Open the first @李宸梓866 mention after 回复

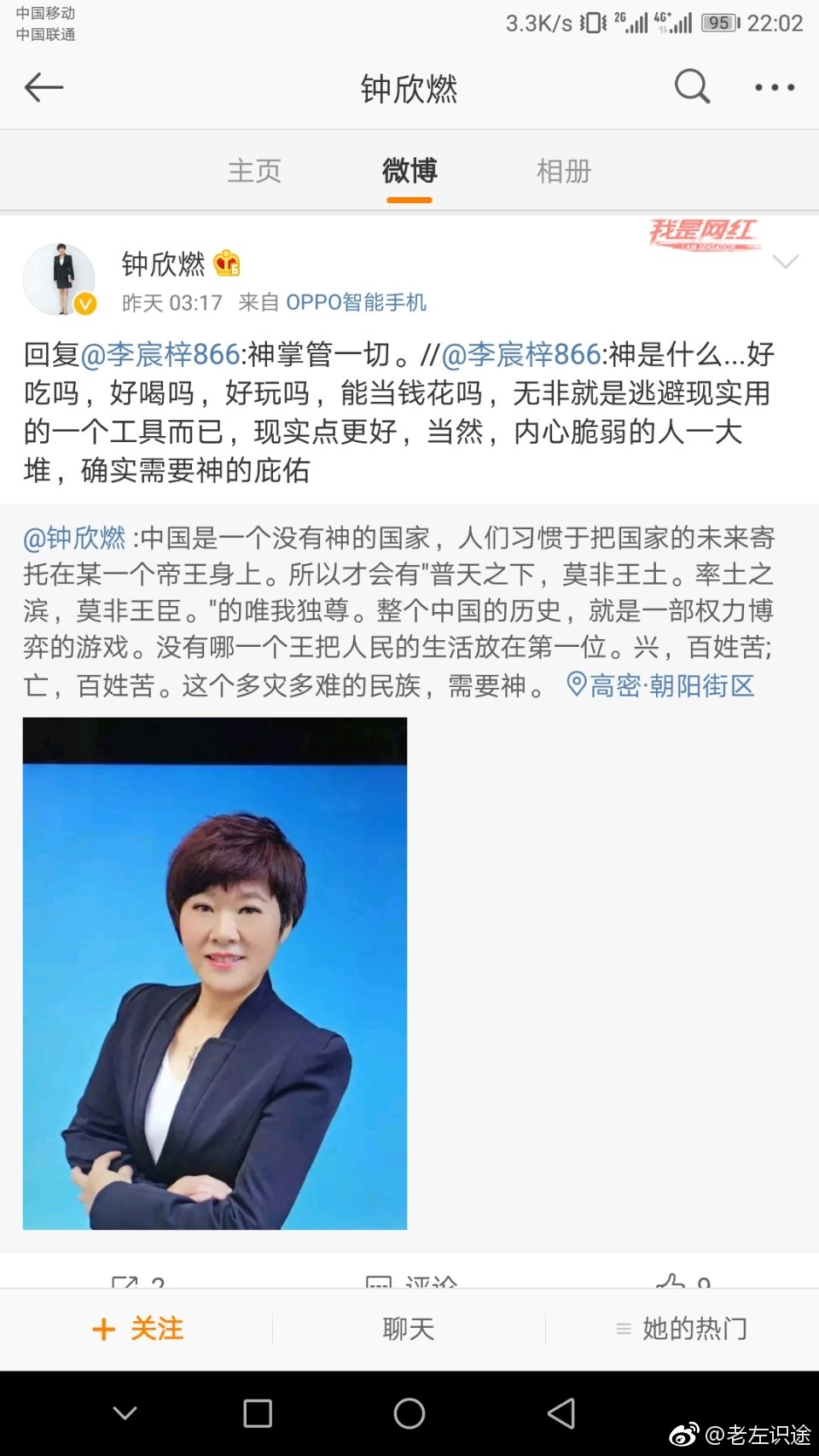click(160, 354)
